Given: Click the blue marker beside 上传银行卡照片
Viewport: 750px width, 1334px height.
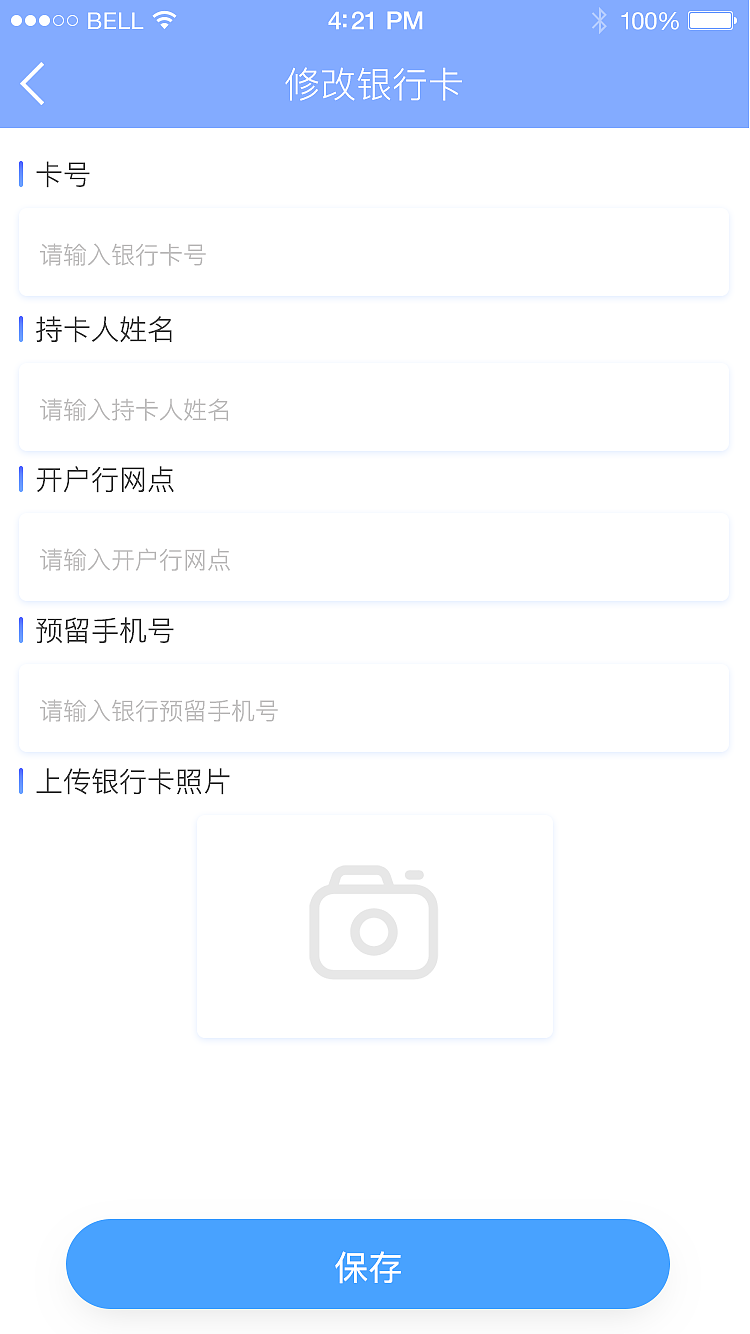Looking at the screenshot, I should tap(20, 781).
